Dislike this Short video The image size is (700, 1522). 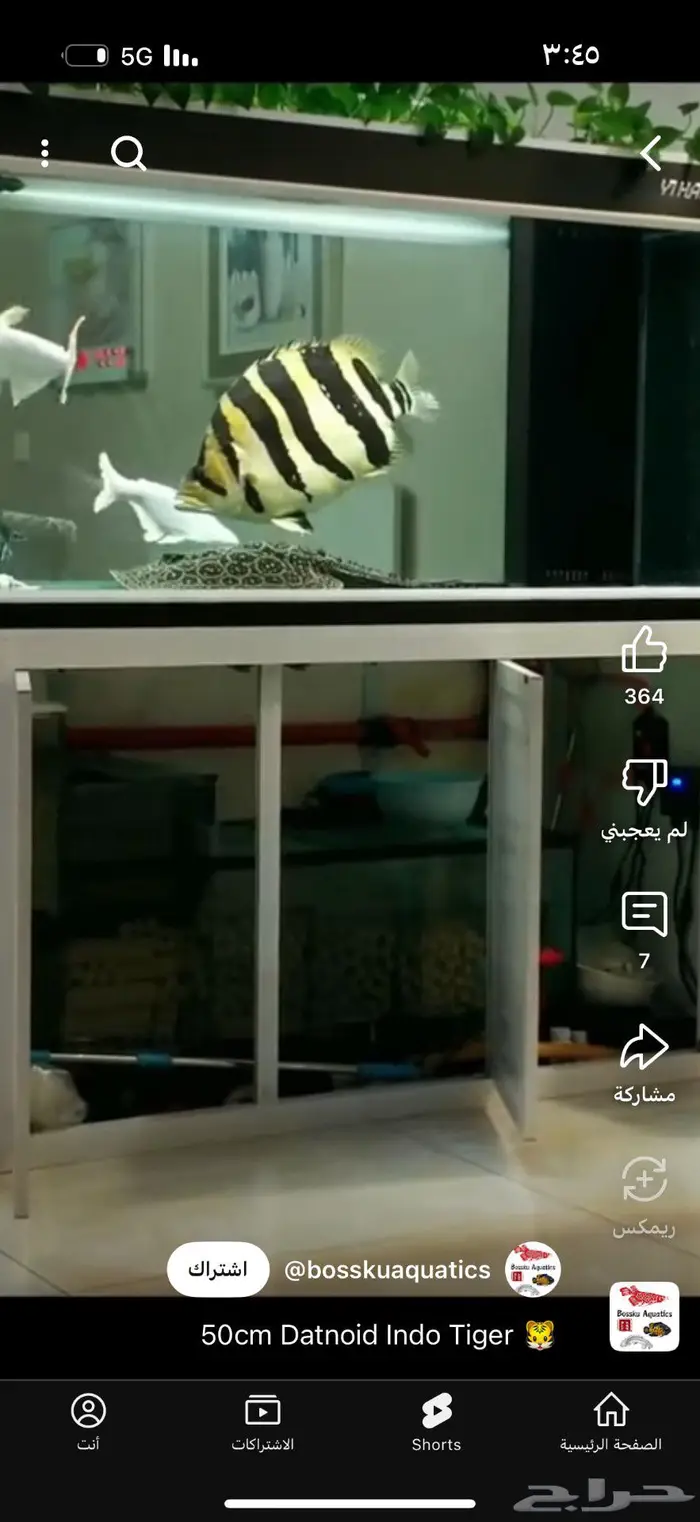(644, 783)
